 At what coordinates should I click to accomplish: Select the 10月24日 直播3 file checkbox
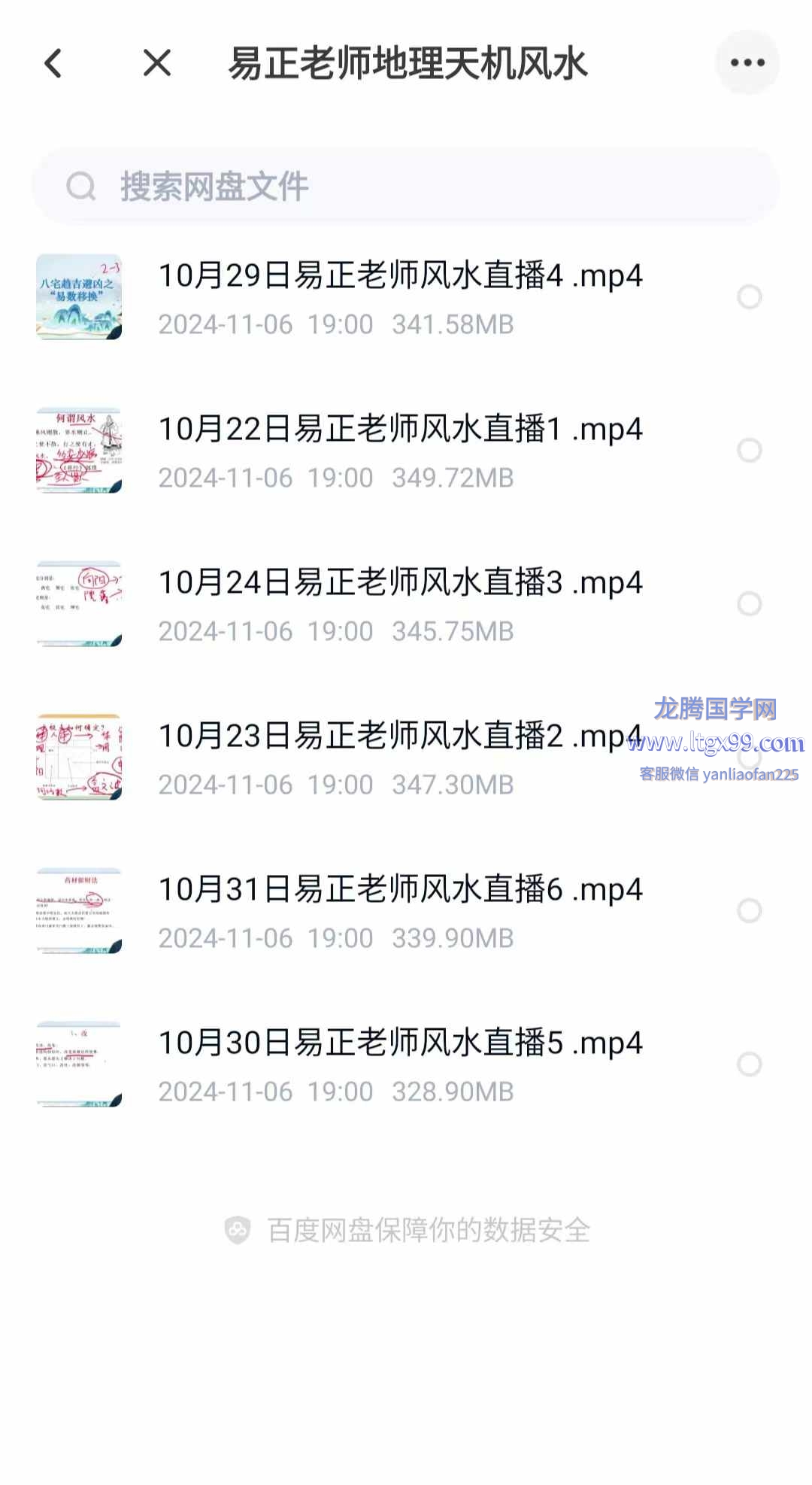749,604
